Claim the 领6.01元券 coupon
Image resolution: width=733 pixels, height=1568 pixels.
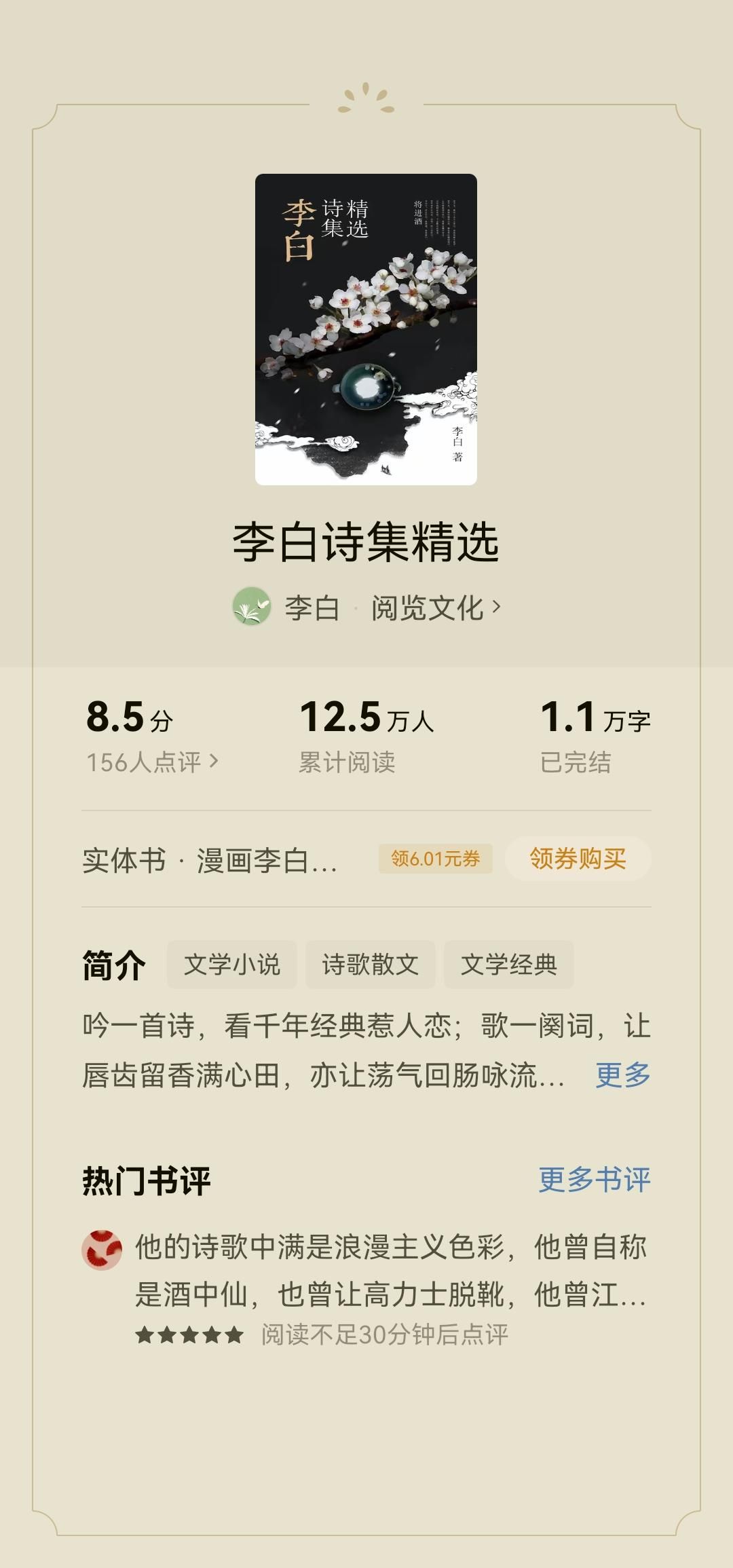pyautogui.click(x=436, y=859)
